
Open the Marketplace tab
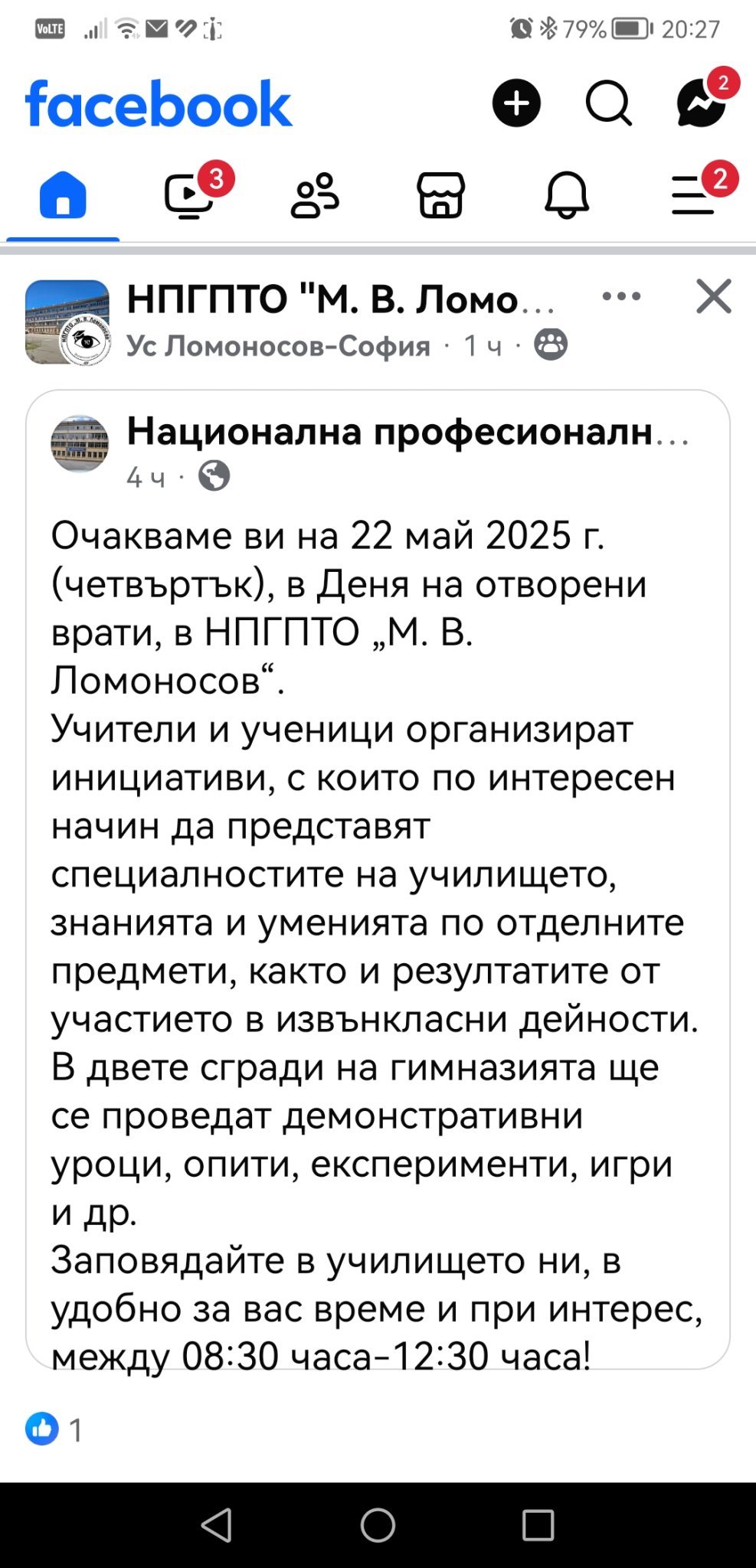(x=440, y=195)
